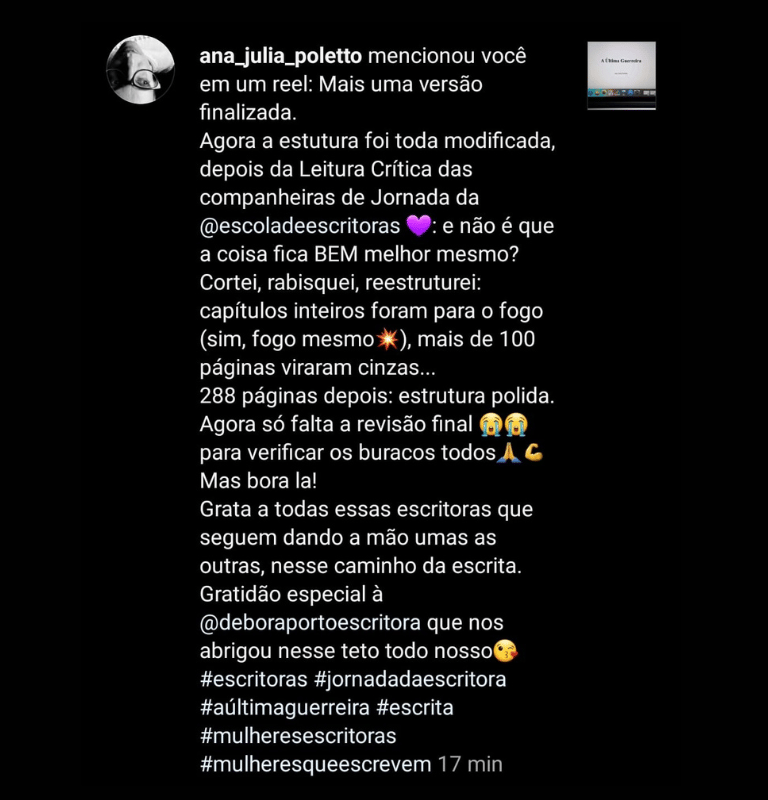This screenshot has height=800, width=768.
Task: Open the #mulheresqueescrevem hashtag
Action: 315,764
